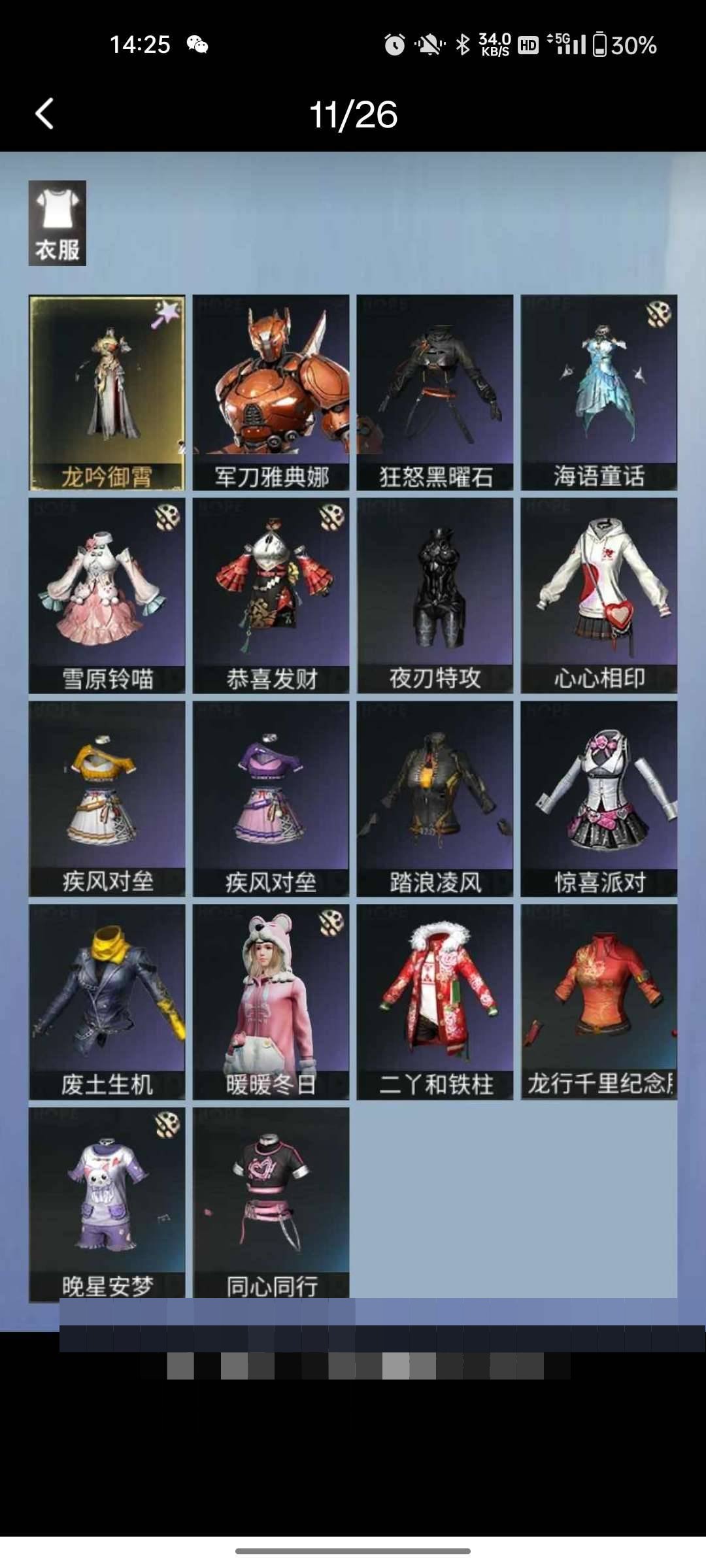The width and height of the screenshot is (706, 1568).
Task: Click the 惊喜派对 name label
Action: [x=599, y=882]
